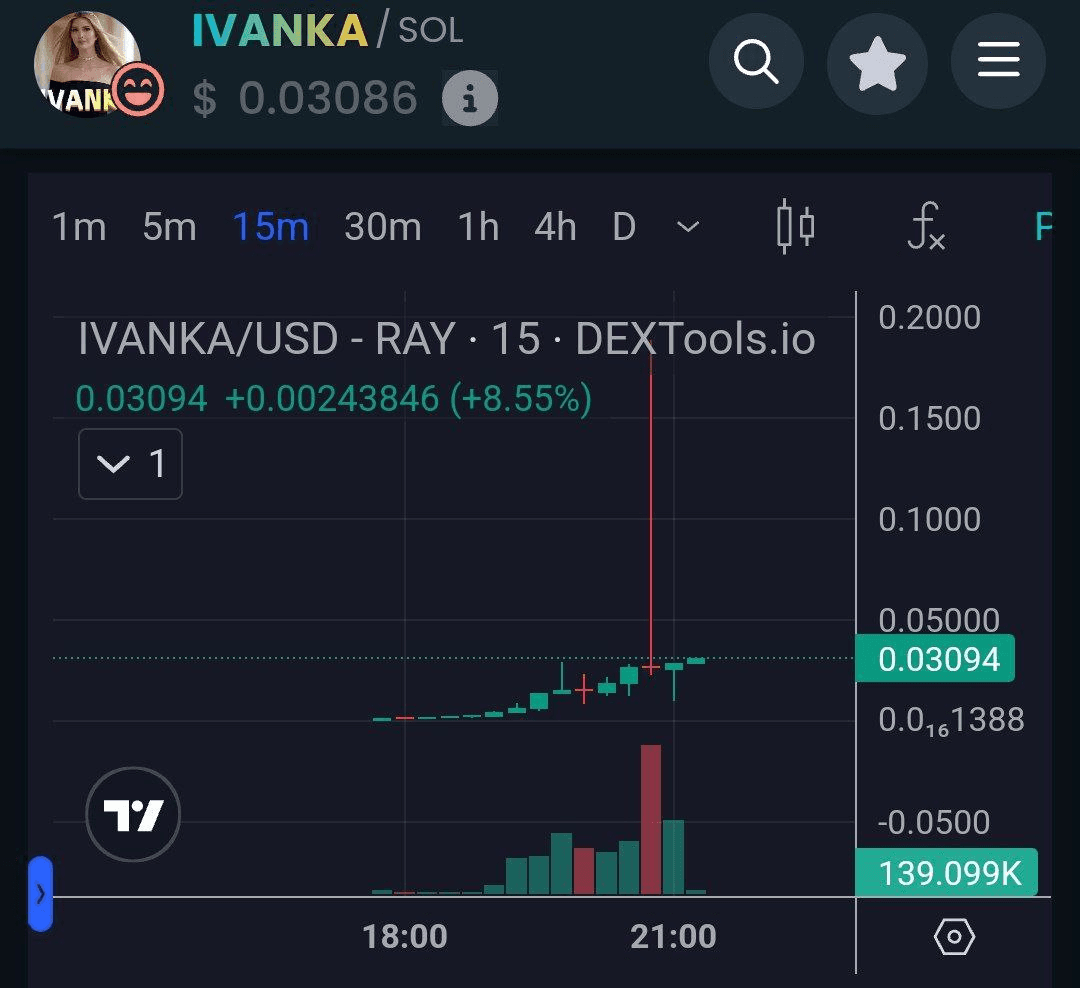Open the search magnifier icon

click(x=756, y=63)
